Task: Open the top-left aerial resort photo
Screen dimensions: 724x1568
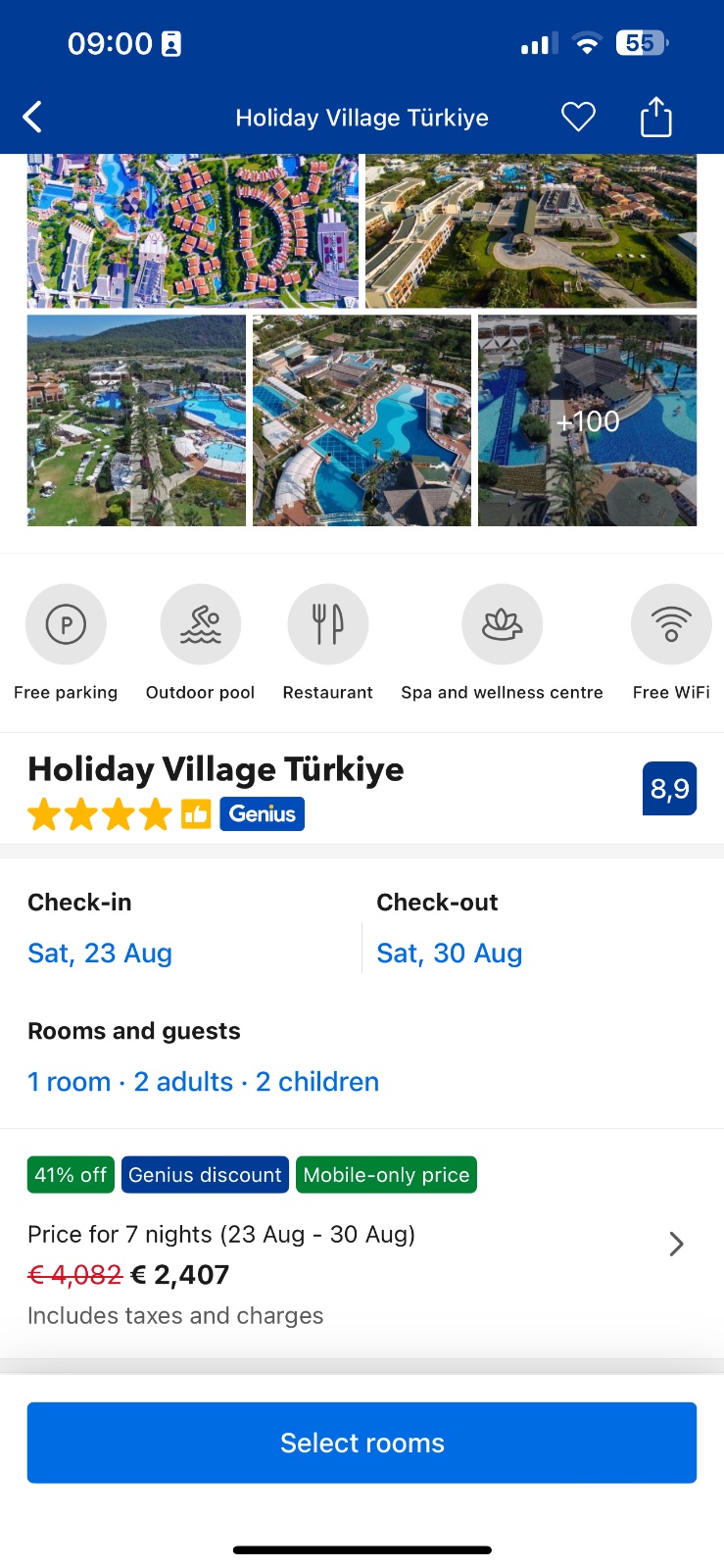Action: [x=193, y=231]
